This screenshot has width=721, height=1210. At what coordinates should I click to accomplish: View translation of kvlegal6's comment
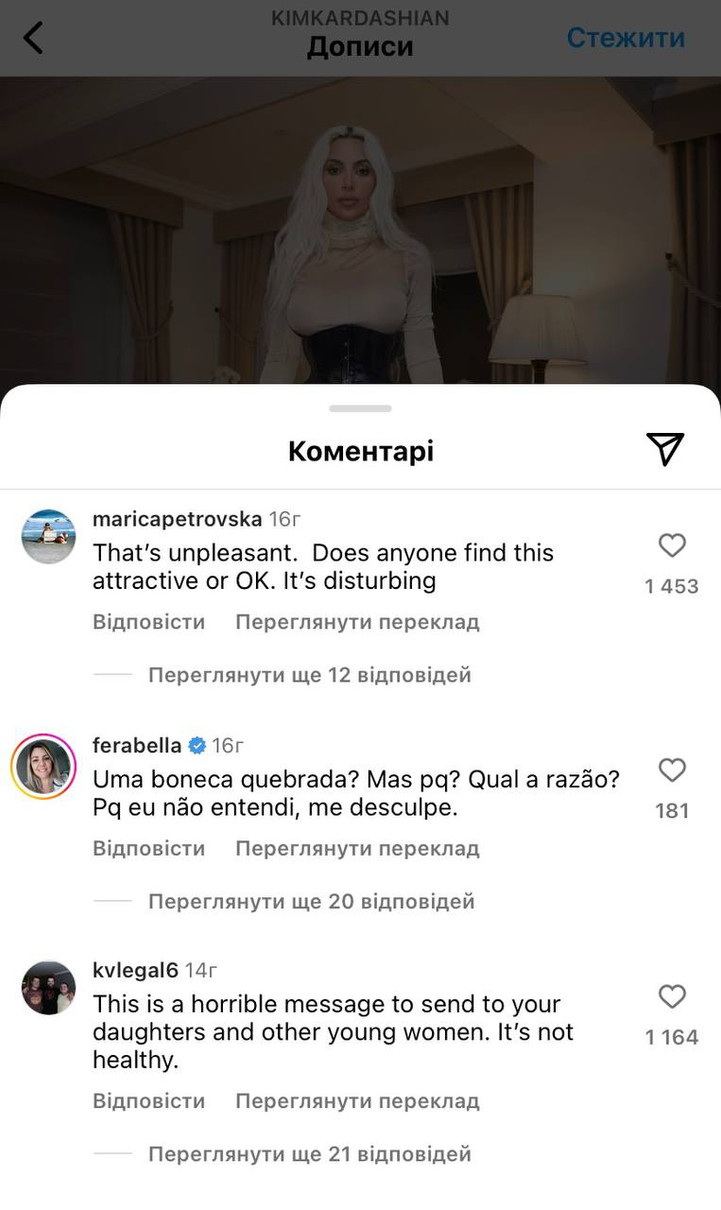pyautogui.click(x=357, y=1101)
